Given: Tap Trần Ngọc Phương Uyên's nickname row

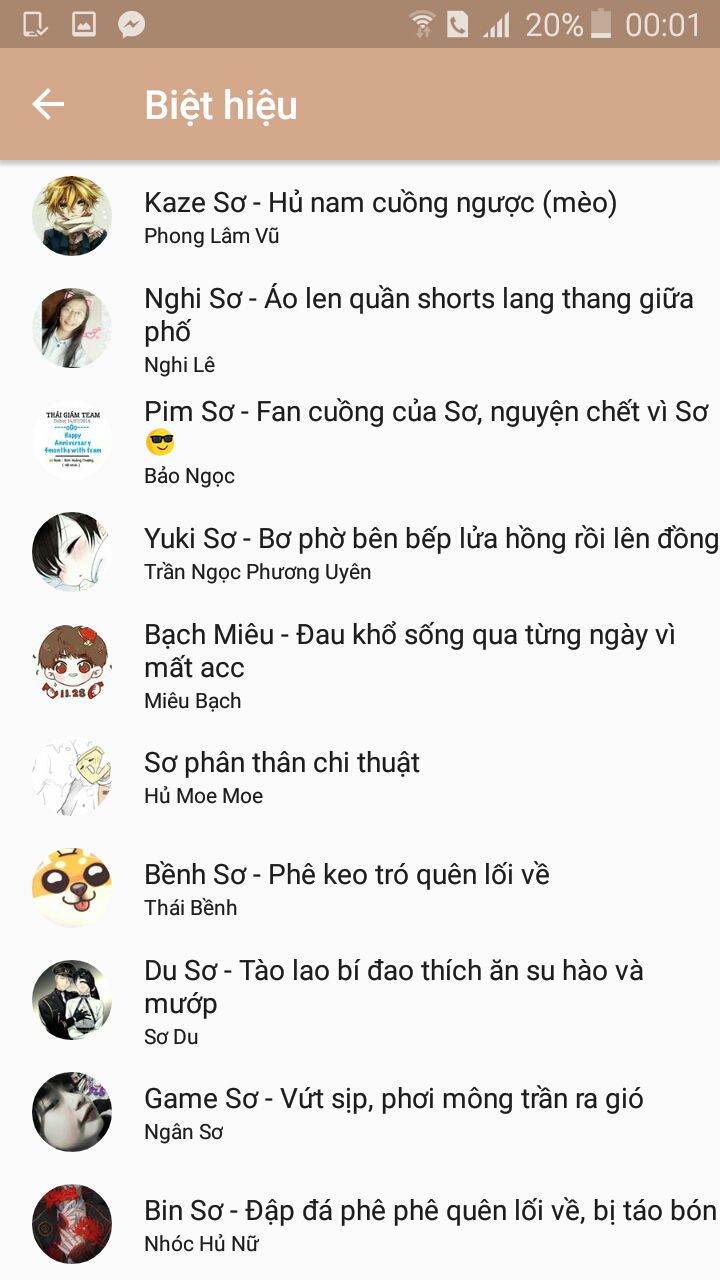Looking at the screenshot, I should (380, 554).
